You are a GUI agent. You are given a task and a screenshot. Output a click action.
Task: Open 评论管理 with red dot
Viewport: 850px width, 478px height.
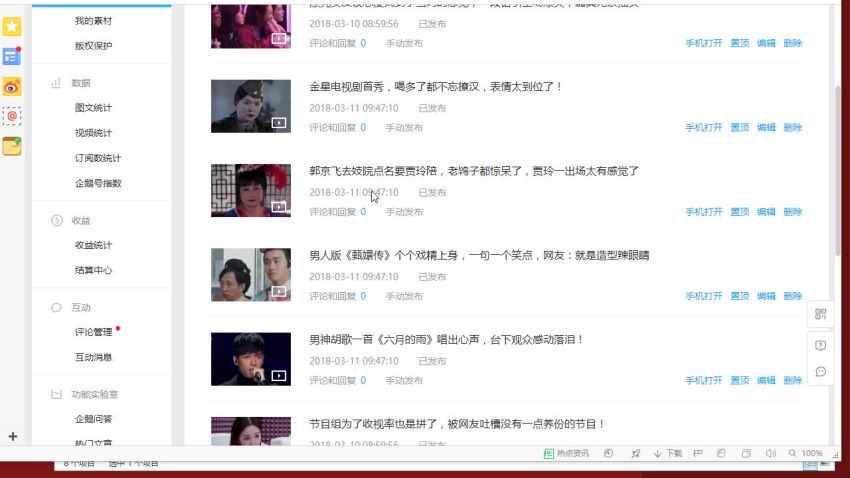pyautogui.click(x=93, y=332)
